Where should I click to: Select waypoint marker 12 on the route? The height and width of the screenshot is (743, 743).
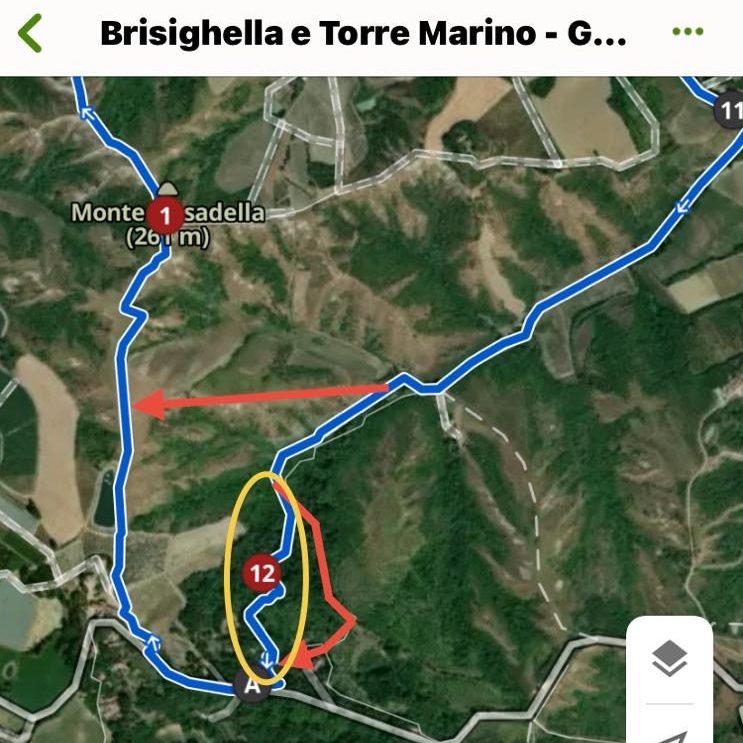pyautogui.click(x=262, y=574)
